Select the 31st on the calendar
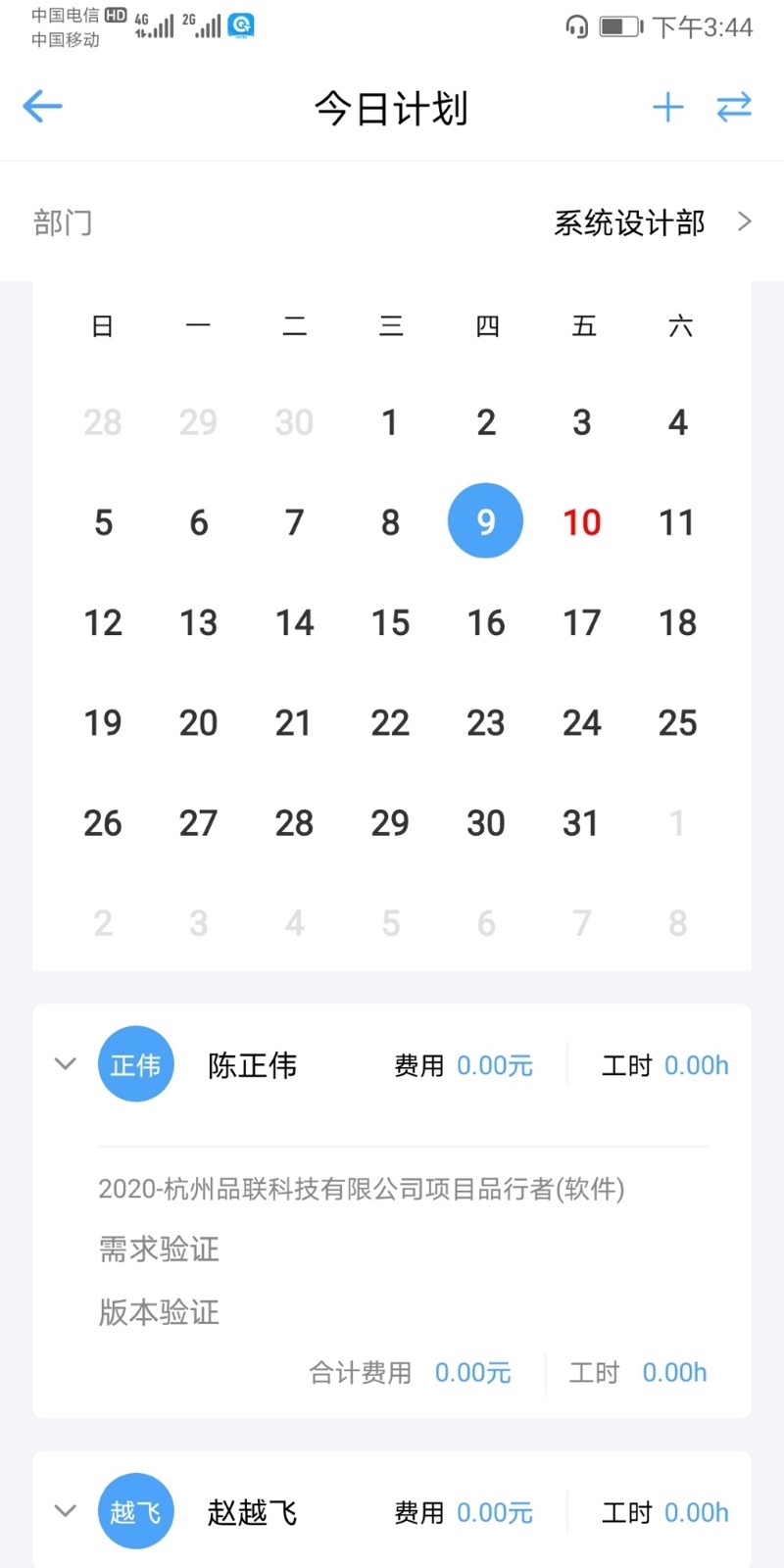The width and height of the screenshot is (784, 1568). click(581, 823)
